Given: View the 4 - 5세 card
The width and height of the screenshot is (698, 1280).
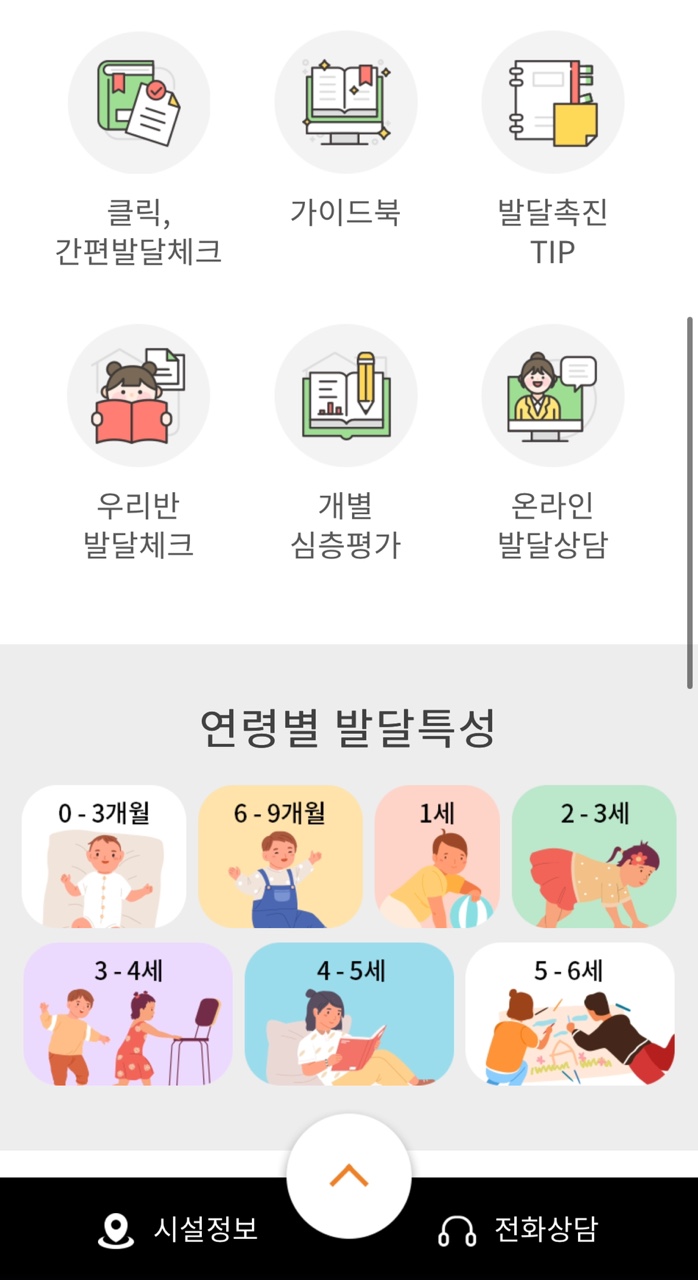Looking at the screenshot, I should click(x=349, y=1014).
